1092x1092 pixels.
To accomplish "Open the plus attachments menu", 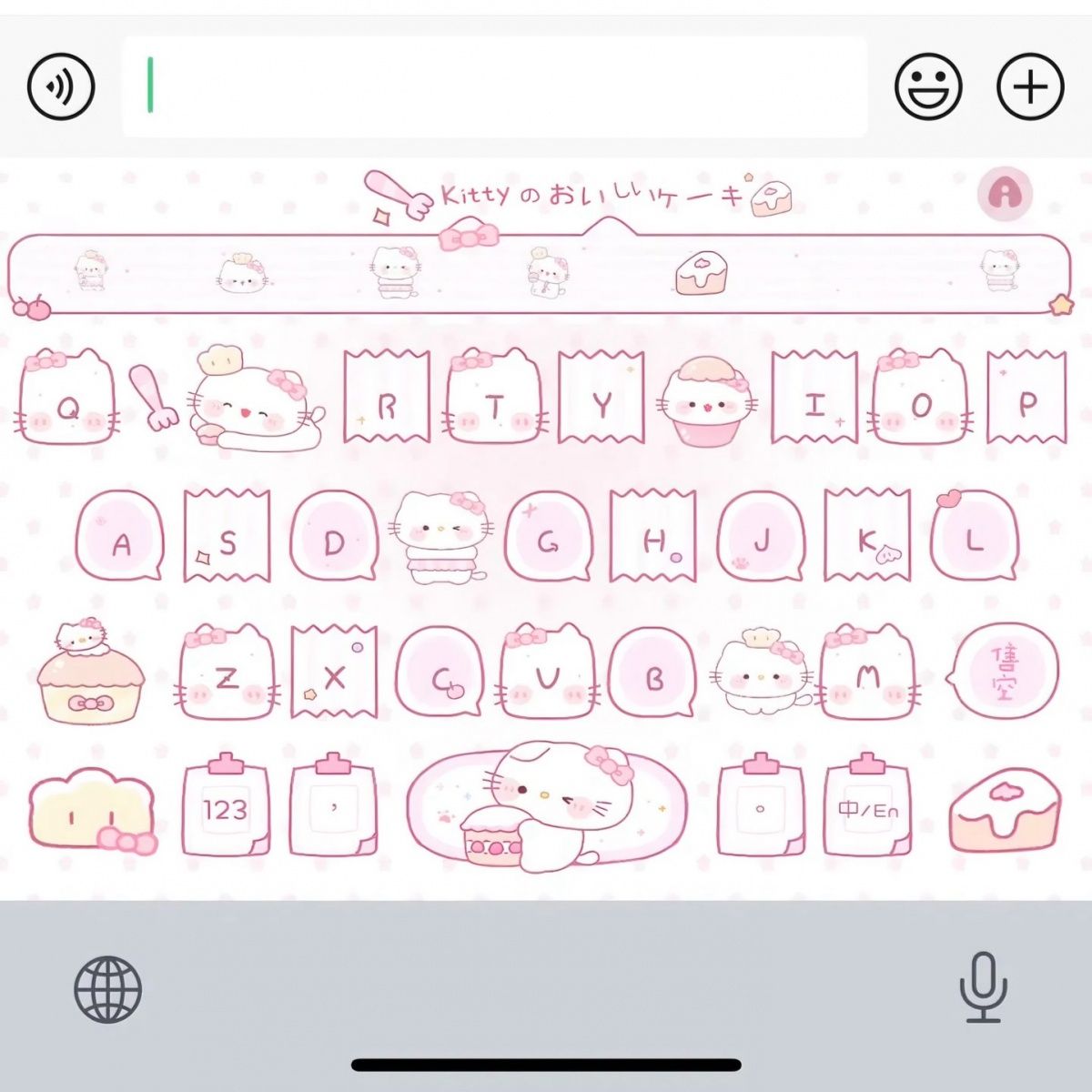I will [1031, 86].
